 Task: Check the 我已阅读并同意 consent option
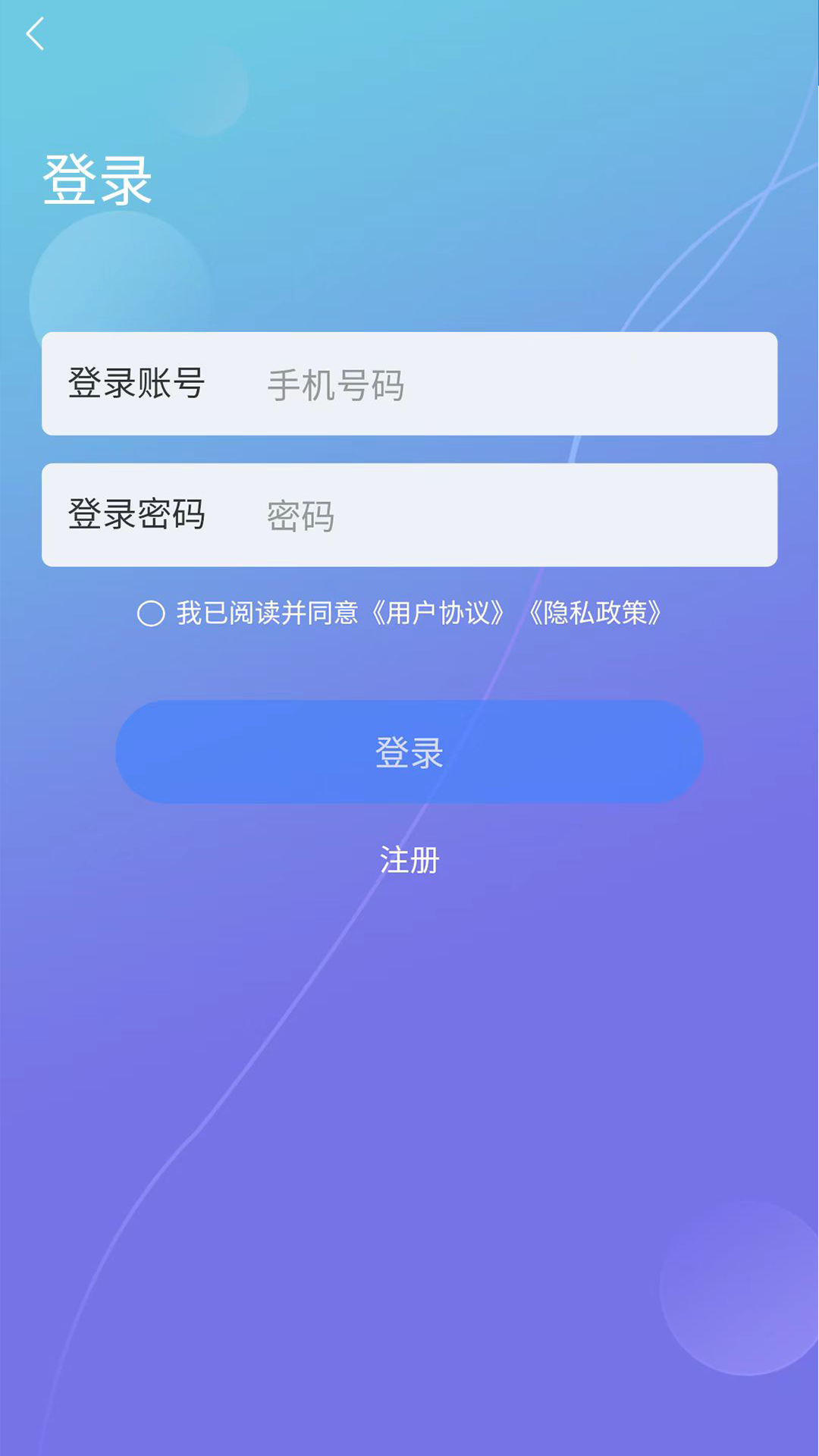(x=265, y=611)
